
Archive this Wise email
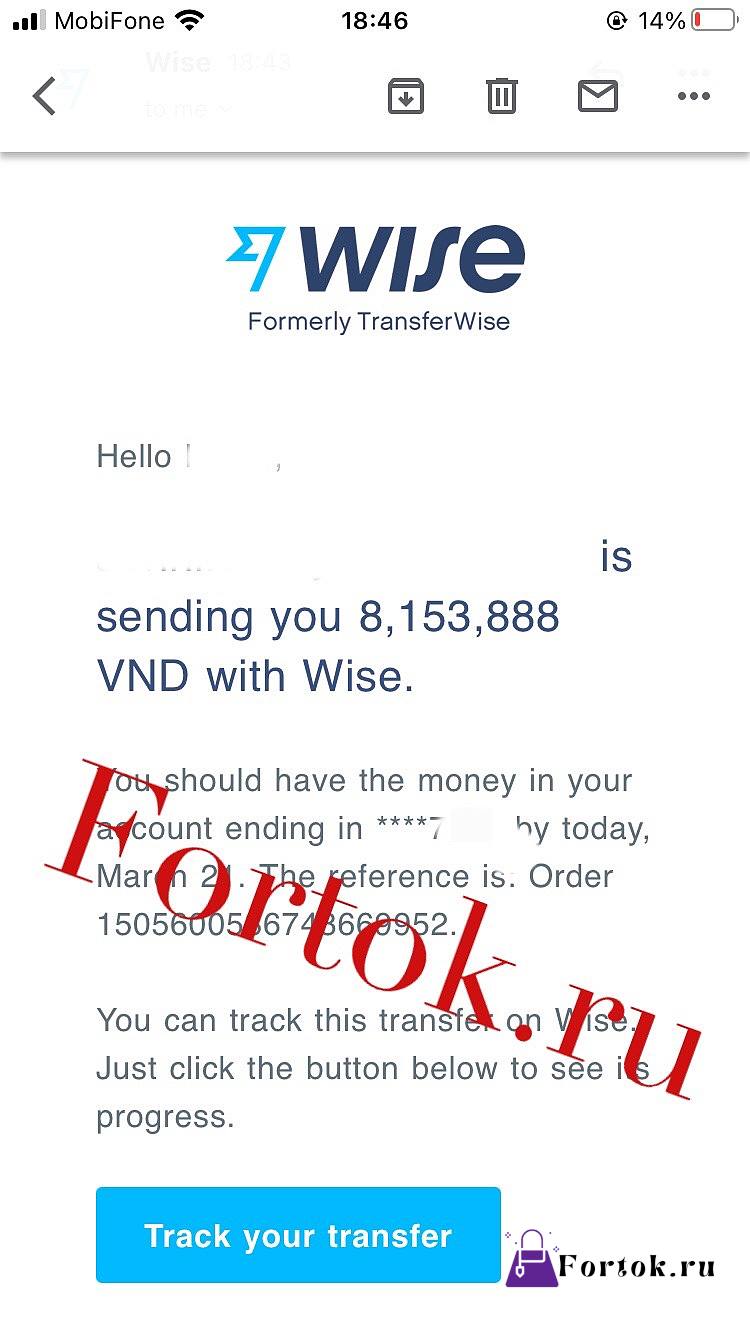[x=406, y=96]
